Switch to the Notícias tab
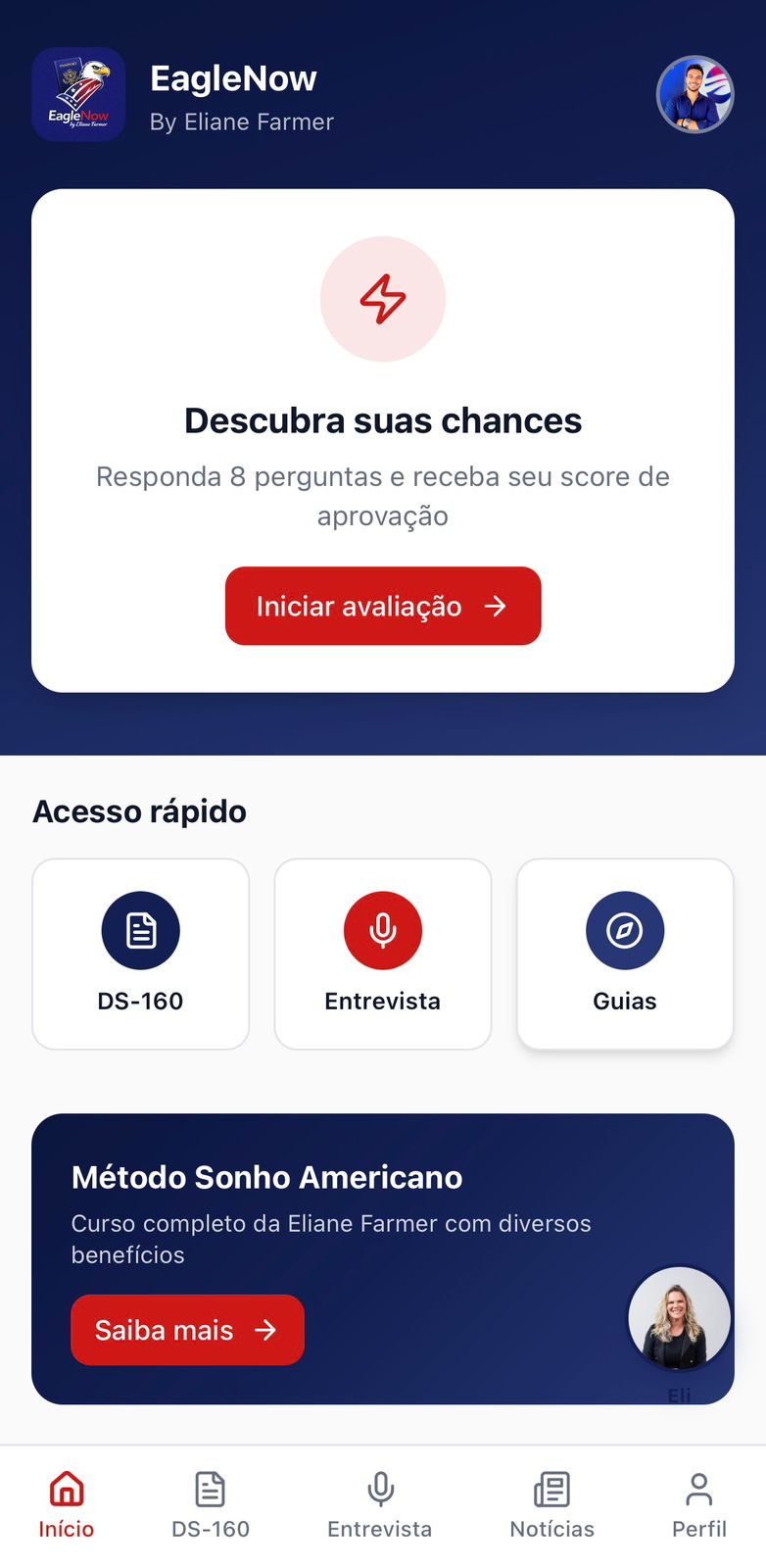This screenshot has height=1568, width=766. [551, 1503]
